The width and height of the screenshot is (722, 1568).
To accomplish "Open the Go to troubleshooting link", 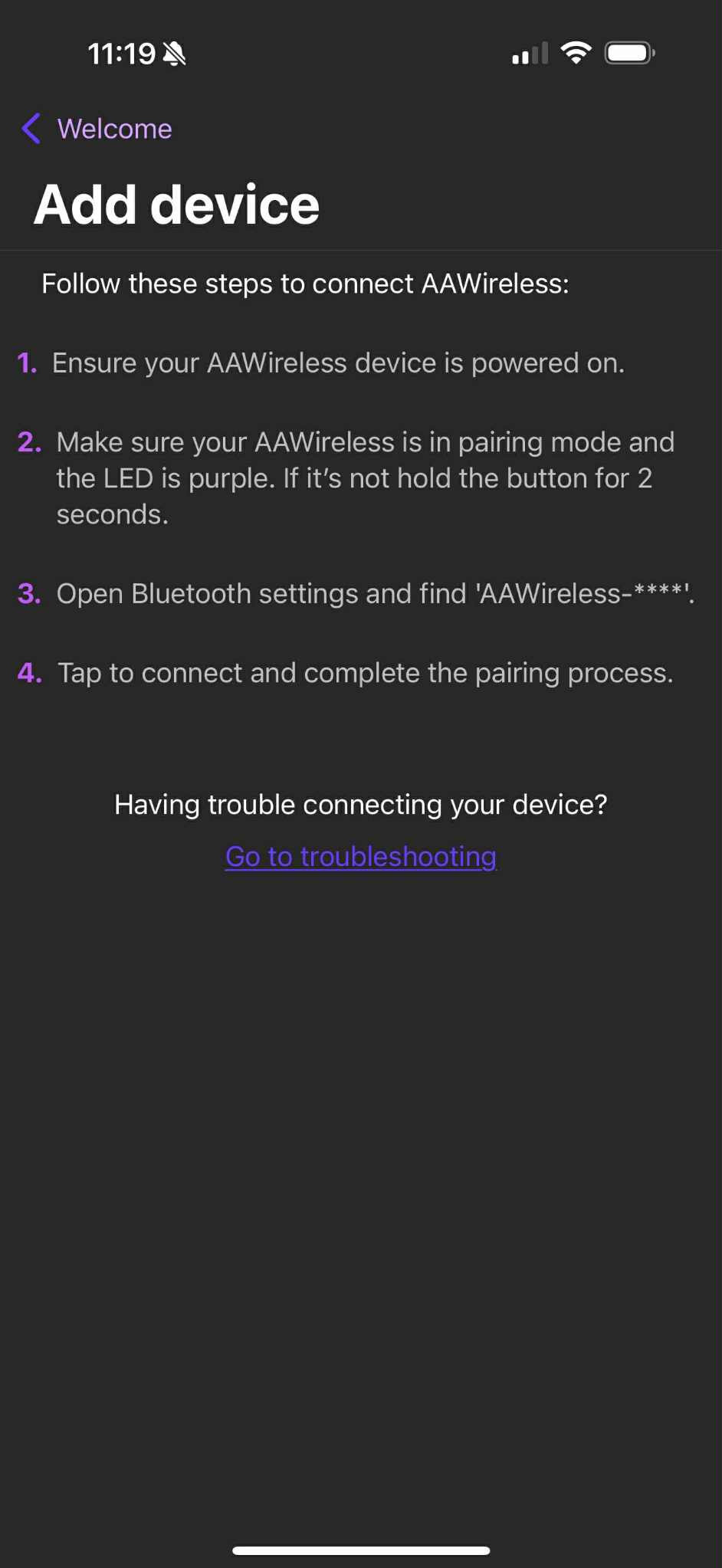I will [x=361, y=856].
